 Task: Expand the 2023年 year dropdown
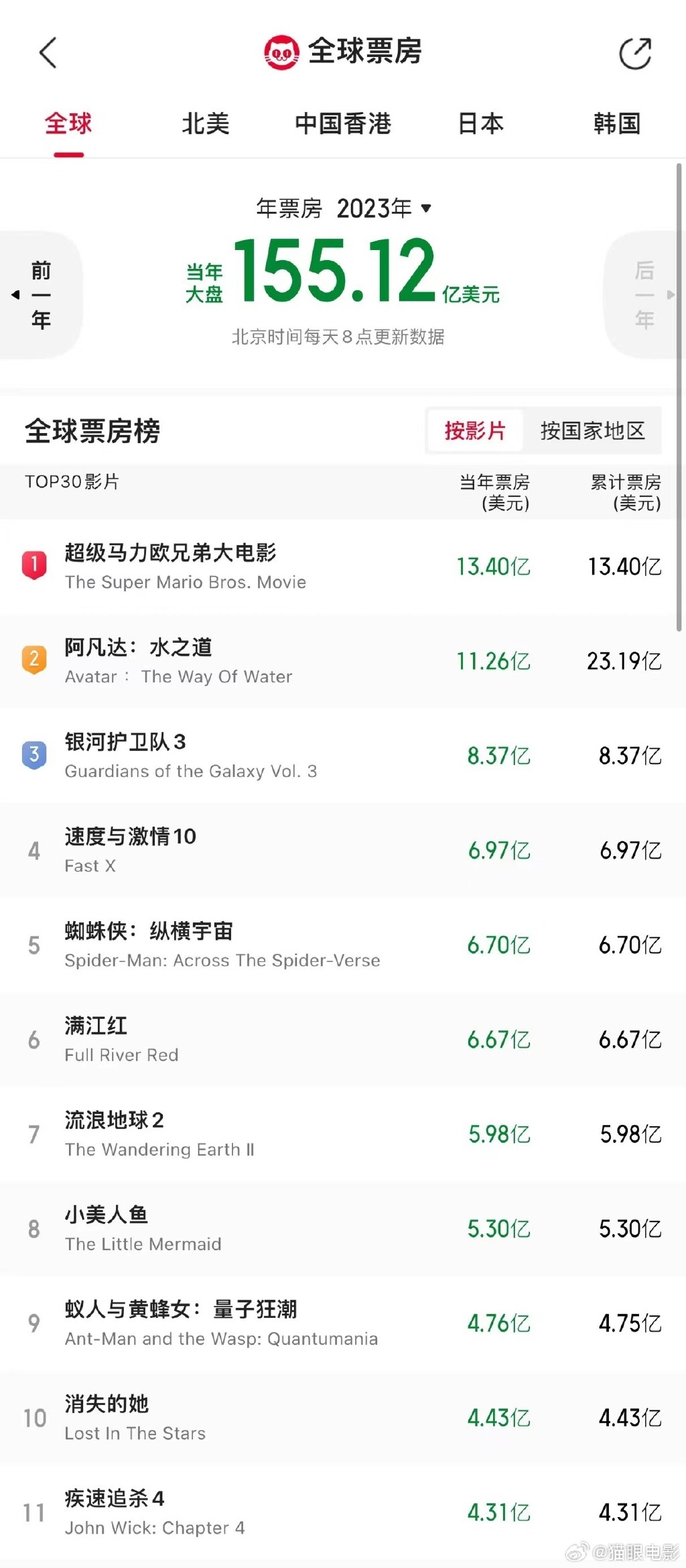[384, 208]
